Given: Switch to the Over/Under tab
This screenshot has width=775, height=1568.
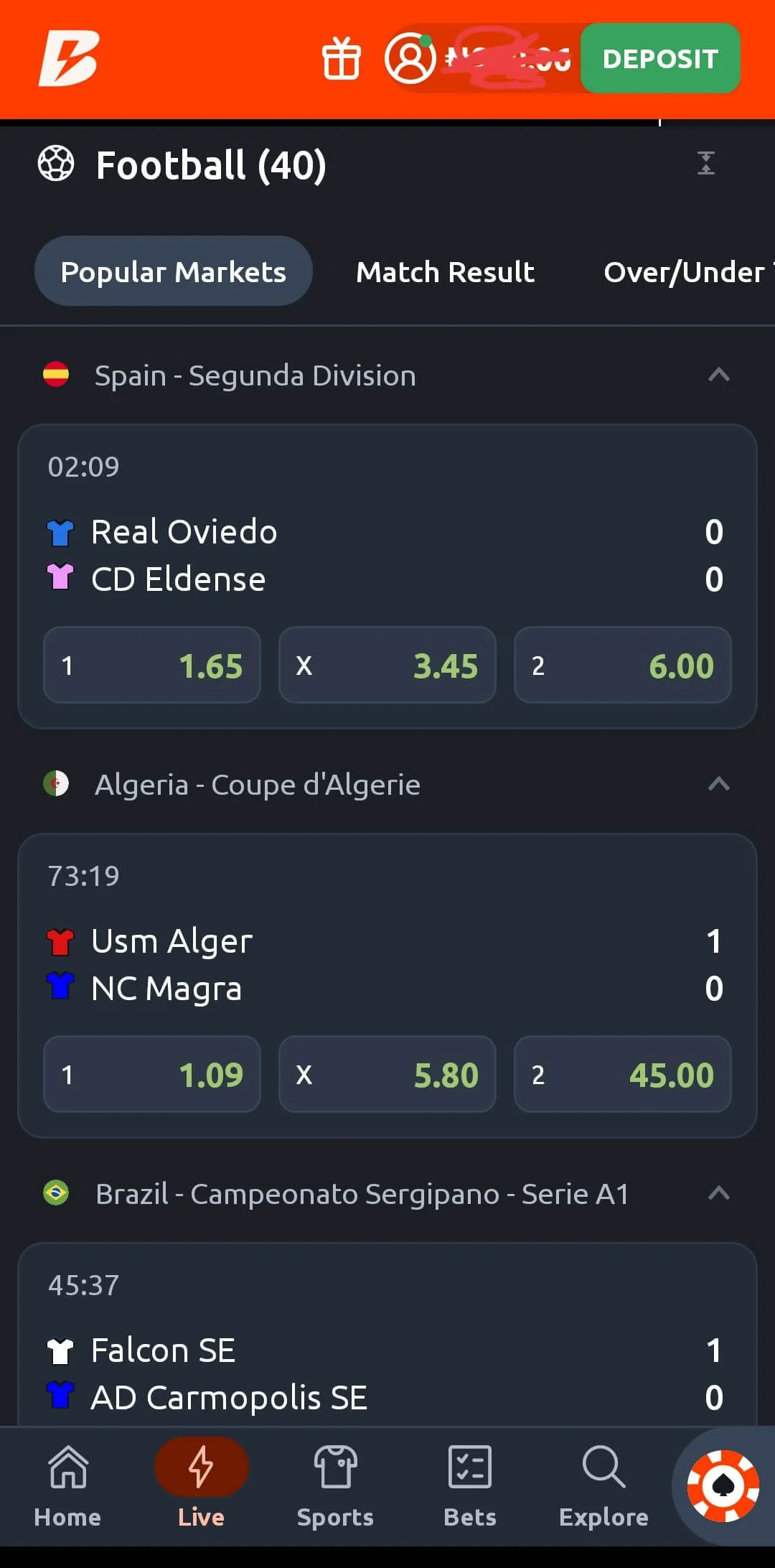Looking at the screenshot, I should (x=685, y=271).
